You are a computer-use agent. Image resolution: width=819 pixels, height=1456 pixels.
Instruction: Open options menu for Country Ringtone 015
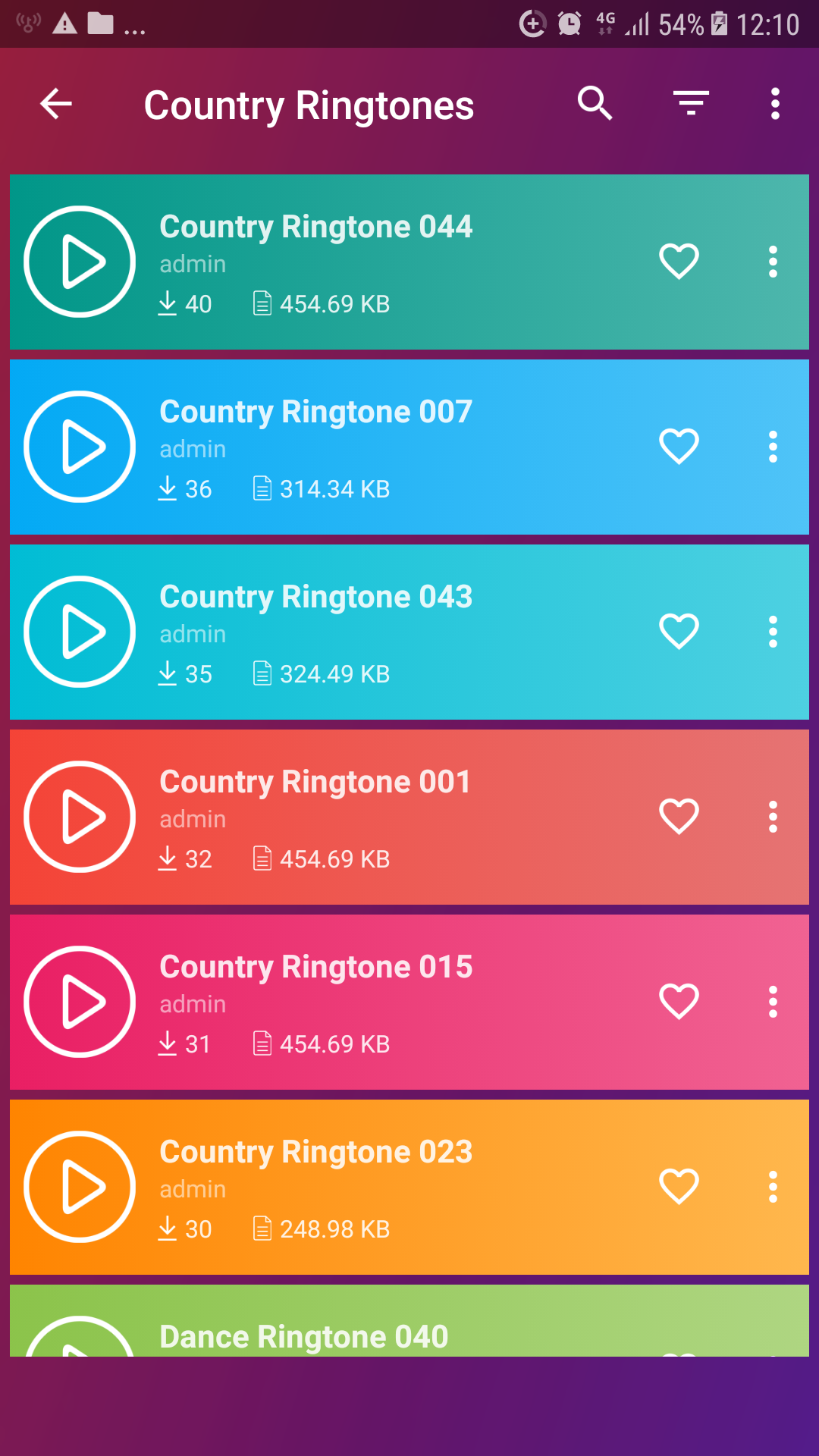[x=773, y=1001]
